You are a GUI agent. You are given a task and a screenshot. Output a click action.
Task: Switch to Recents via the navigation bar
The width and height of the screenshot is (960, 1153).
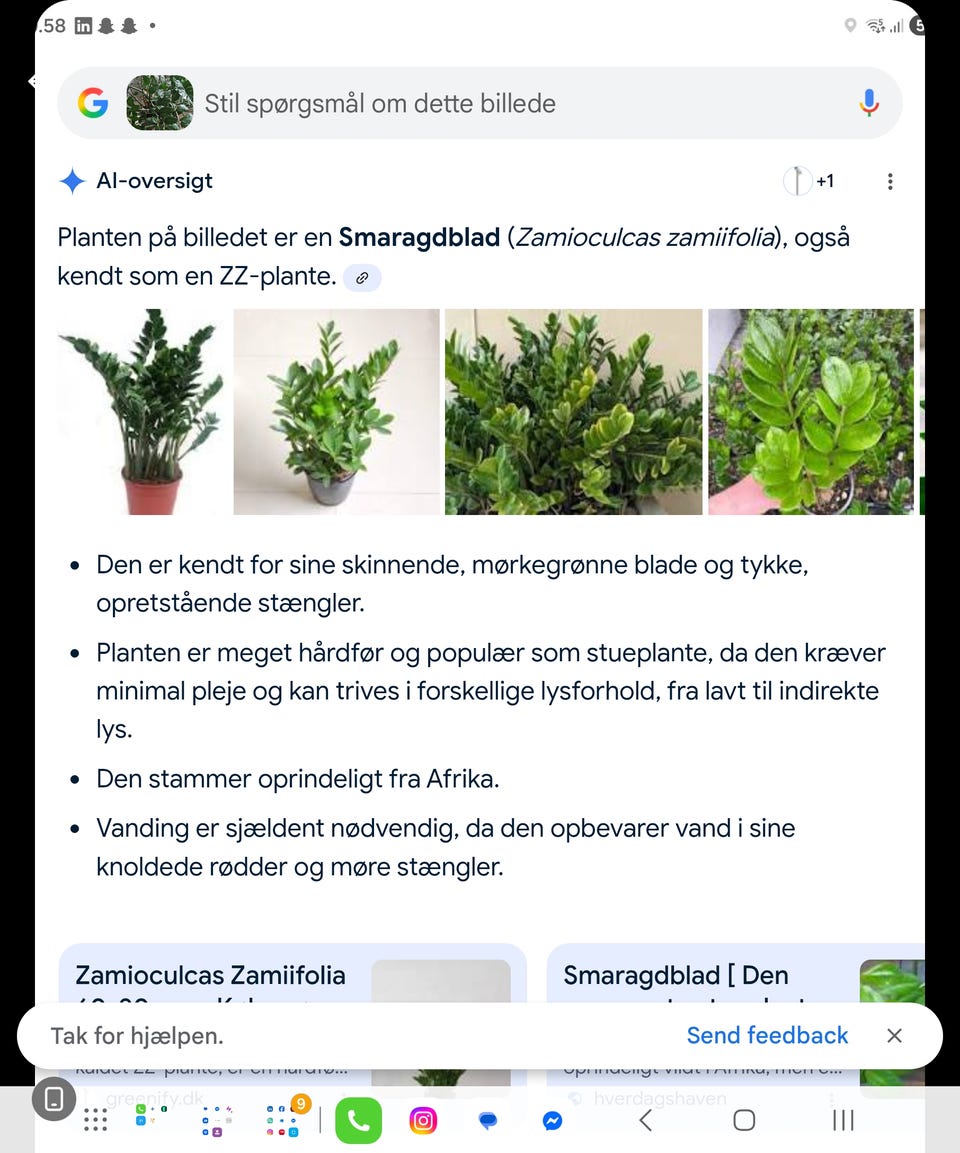click(843, 1120)
